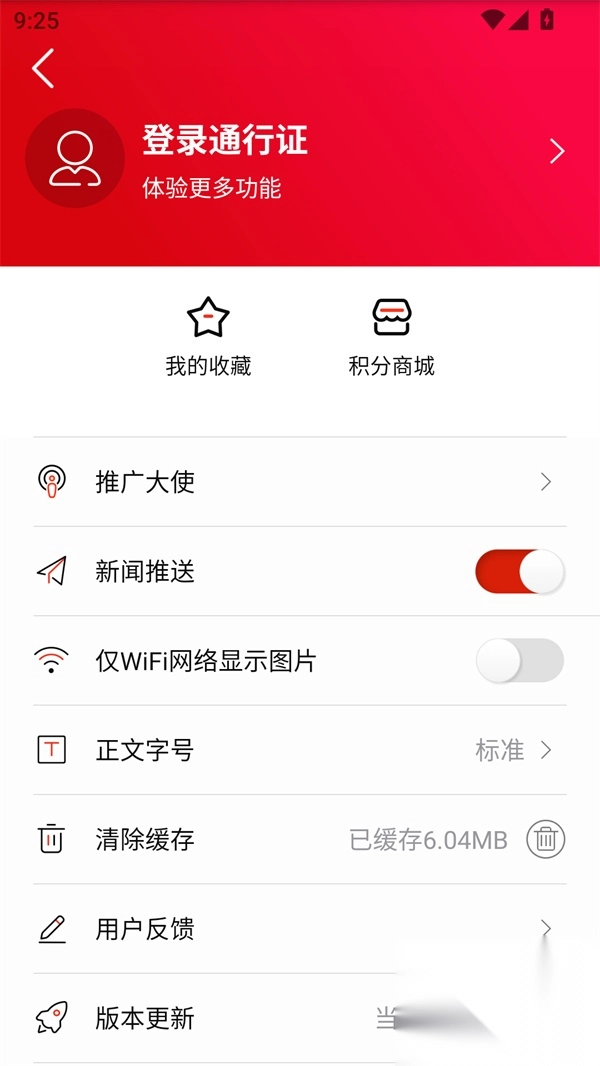Open 我的收藏 favorites
This screenshot has width=600, height=1066.
208,337
